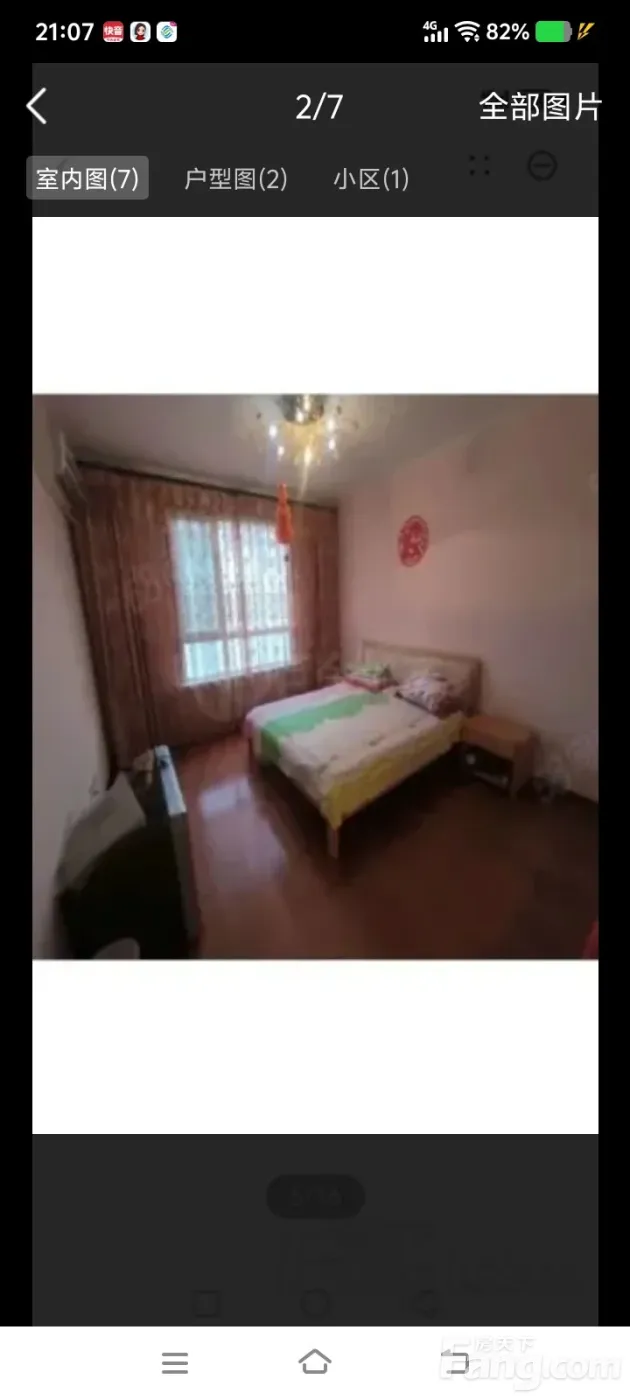Image resolution: width=630 pixels, height=1400 pixels.
Task: Open the system recent apps menu
Action: tap(175, 1362)
